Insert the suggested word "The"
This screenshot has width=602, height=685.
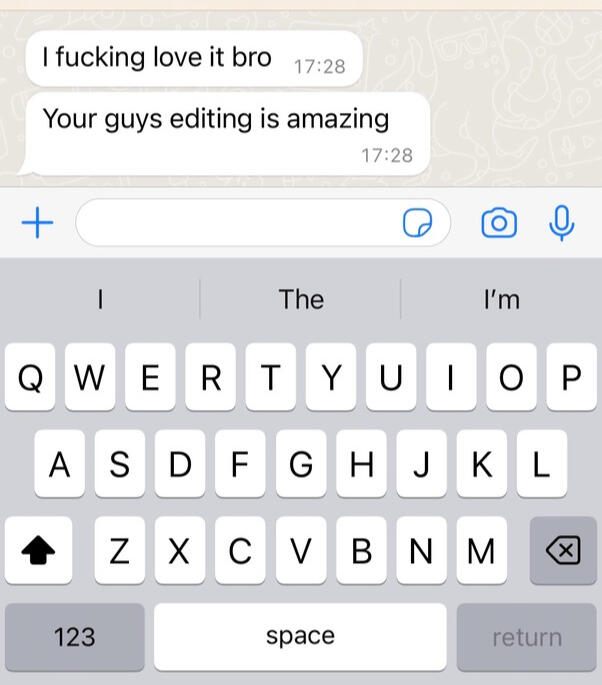pos(301,299)
